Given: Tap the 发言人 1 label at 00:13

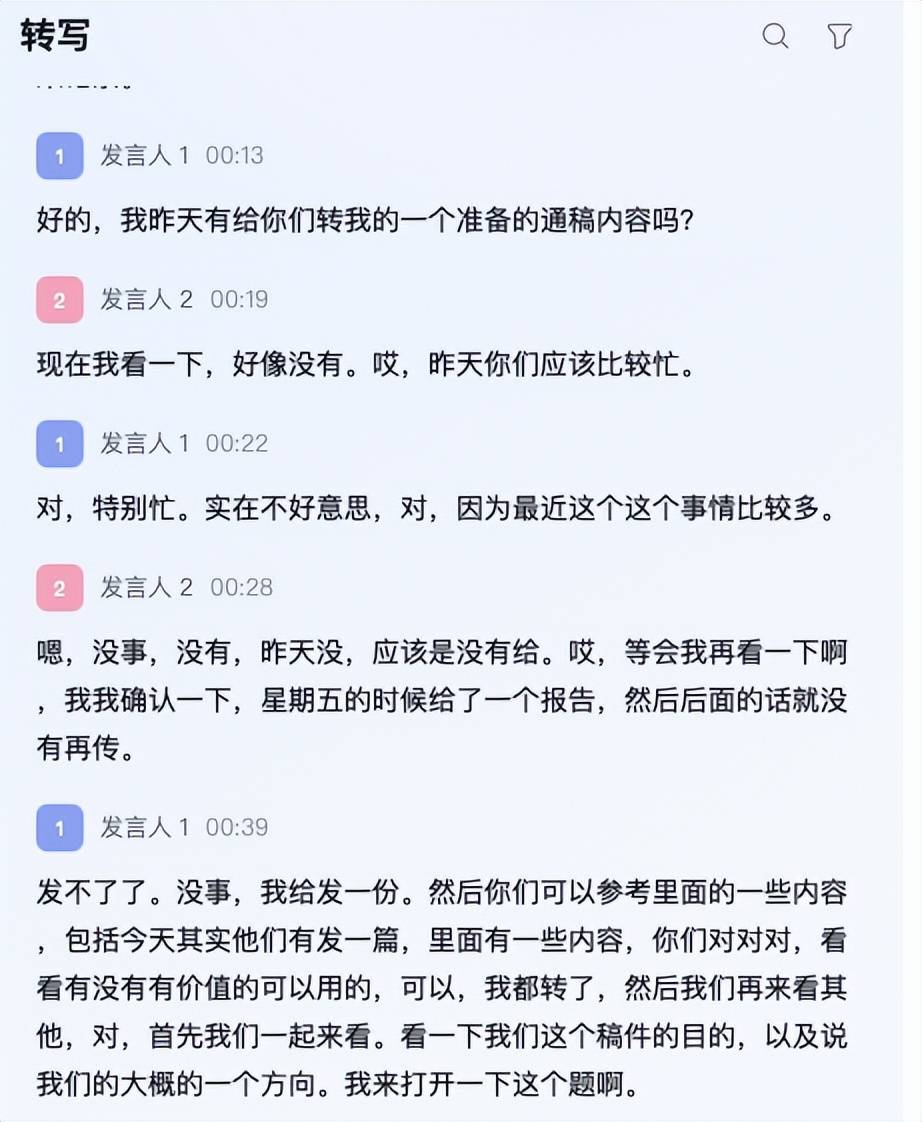Looking at the screenshot, I should pos(145,155).
